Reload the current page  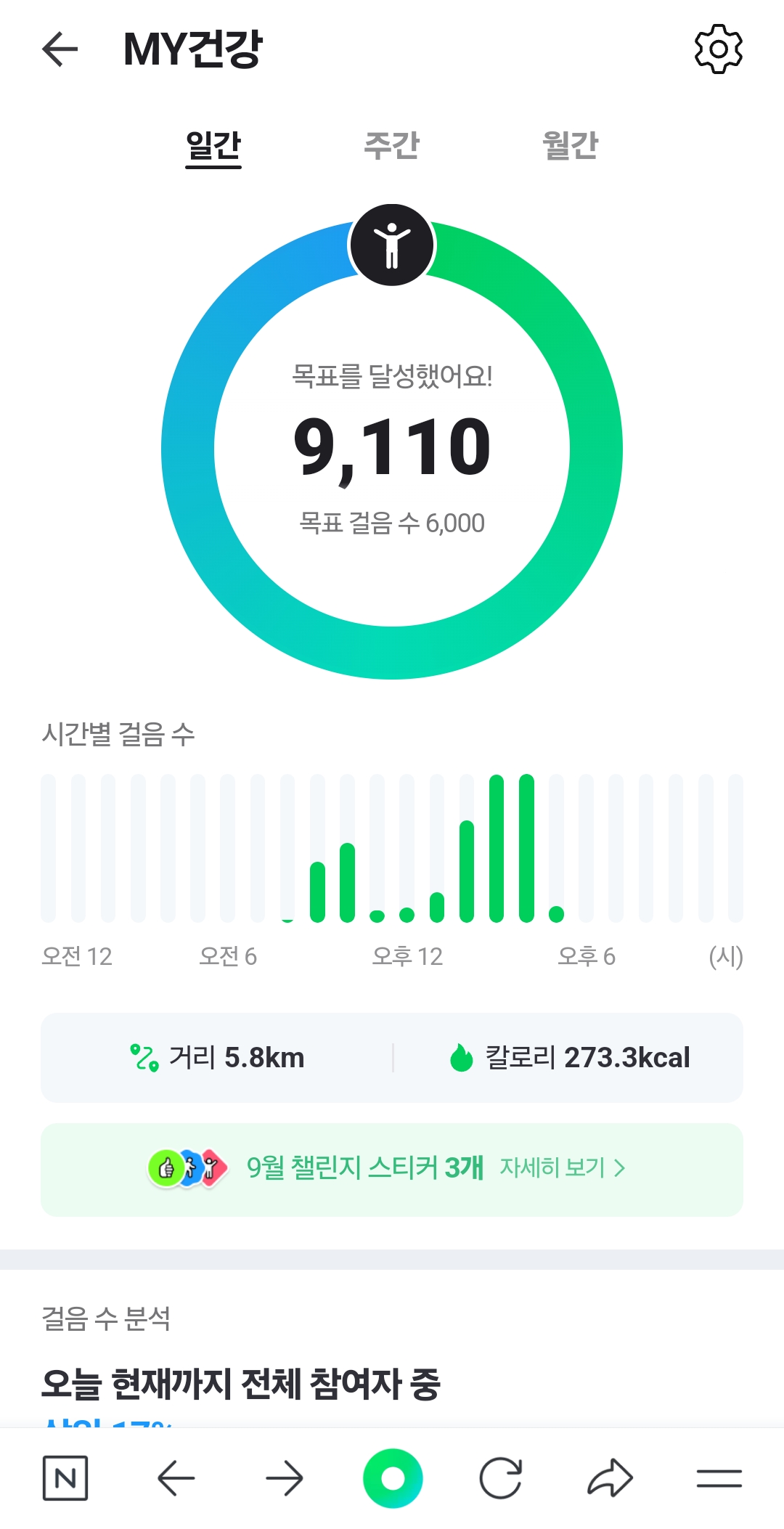[x=501, y=1477]
